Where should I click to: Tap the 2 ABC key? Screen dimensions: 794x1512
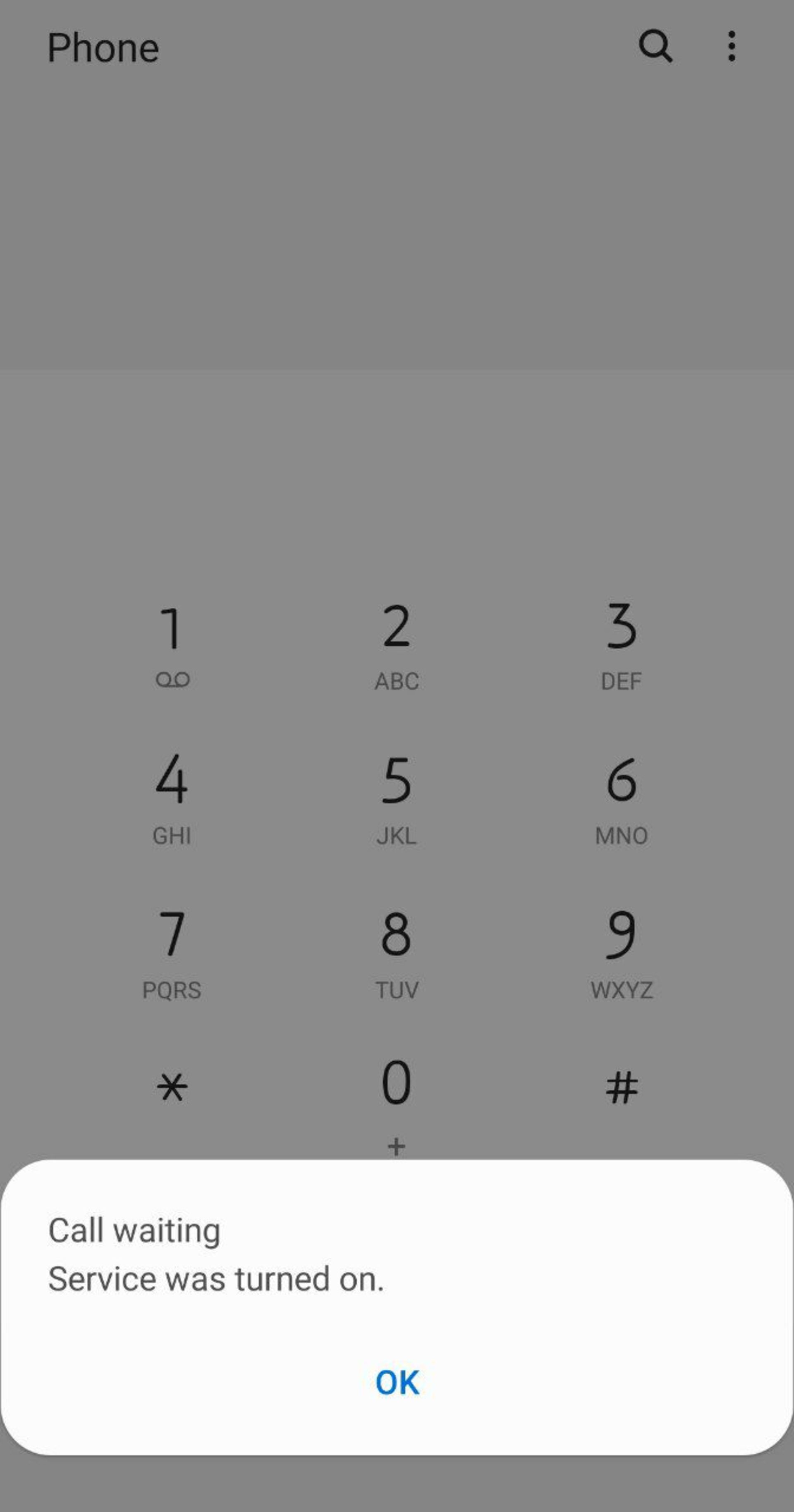397,645
